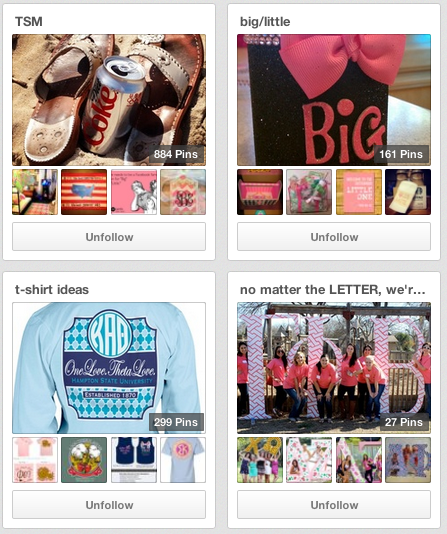Unfollow the t-shirt ideas board
Screen dimensions: 447x534
coord(109,505)
